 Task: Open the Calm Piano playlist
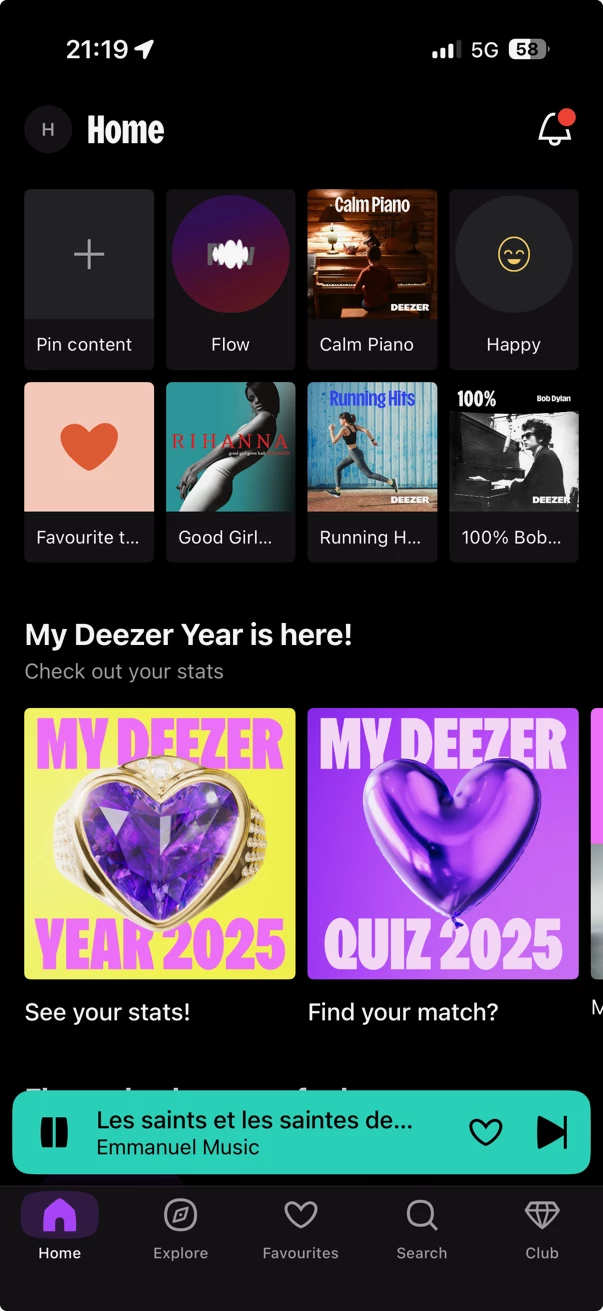(x=372, y=279)
